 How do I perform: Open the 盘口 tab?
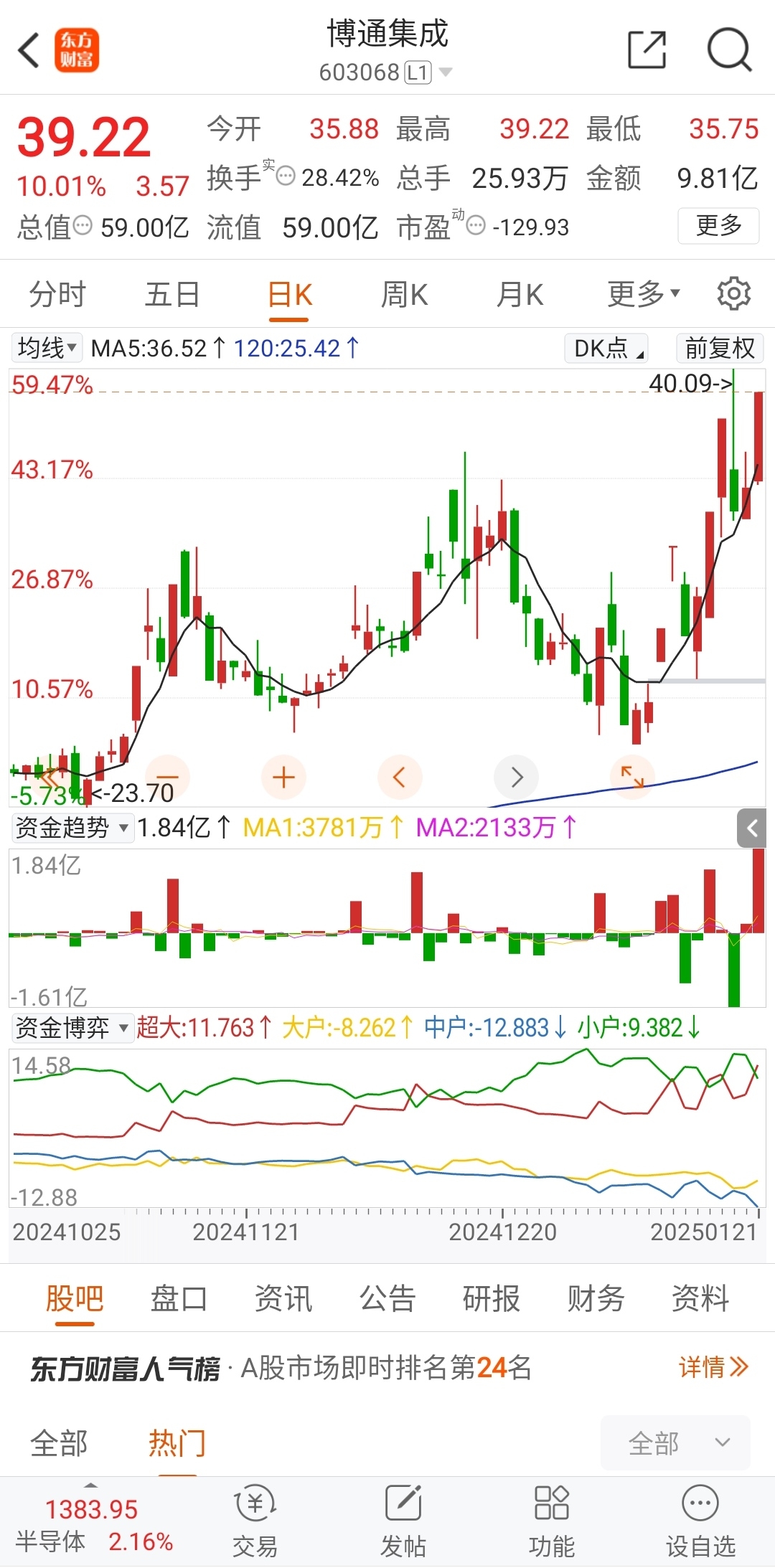pyautogui.click(x=179, y=1298)
